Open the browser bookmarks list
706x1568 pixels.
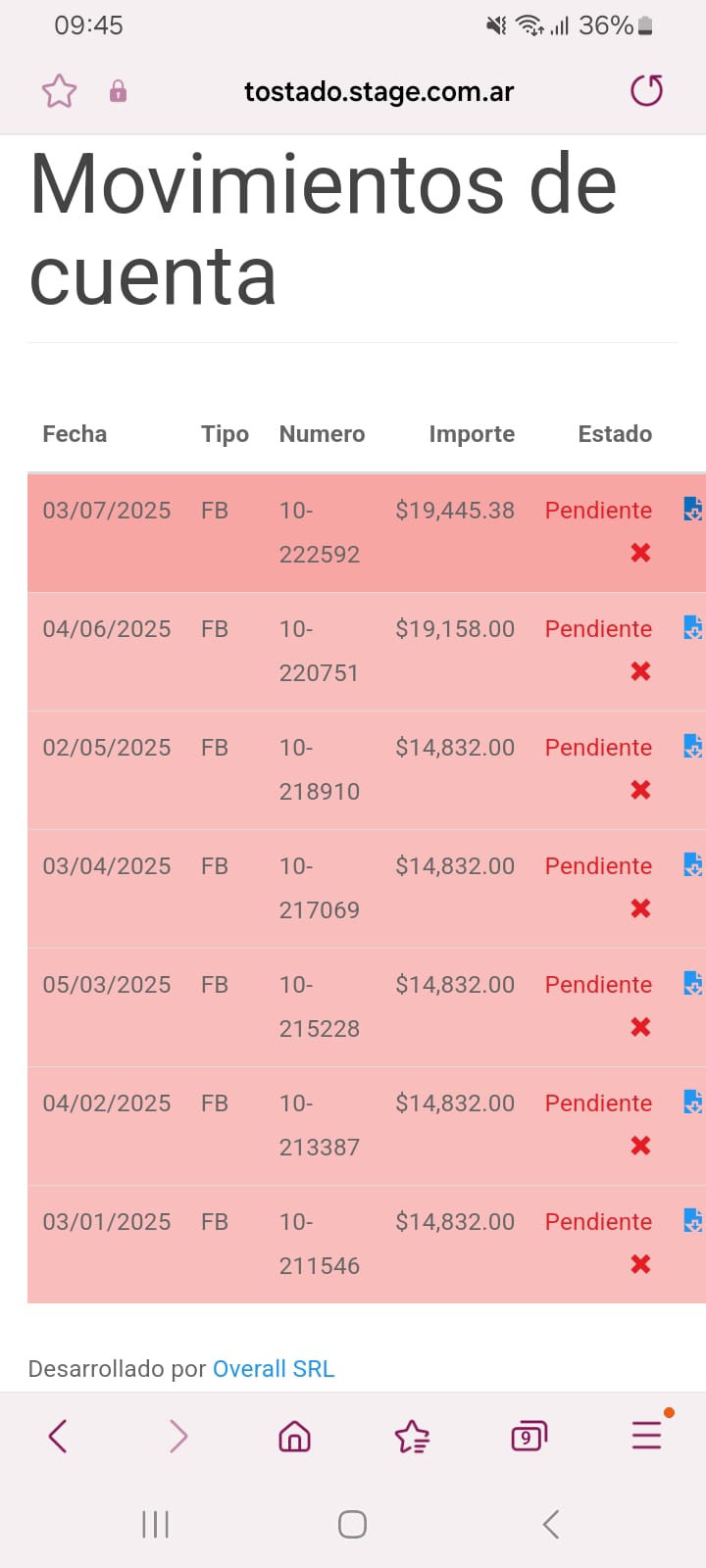(x=412, y=1437)
